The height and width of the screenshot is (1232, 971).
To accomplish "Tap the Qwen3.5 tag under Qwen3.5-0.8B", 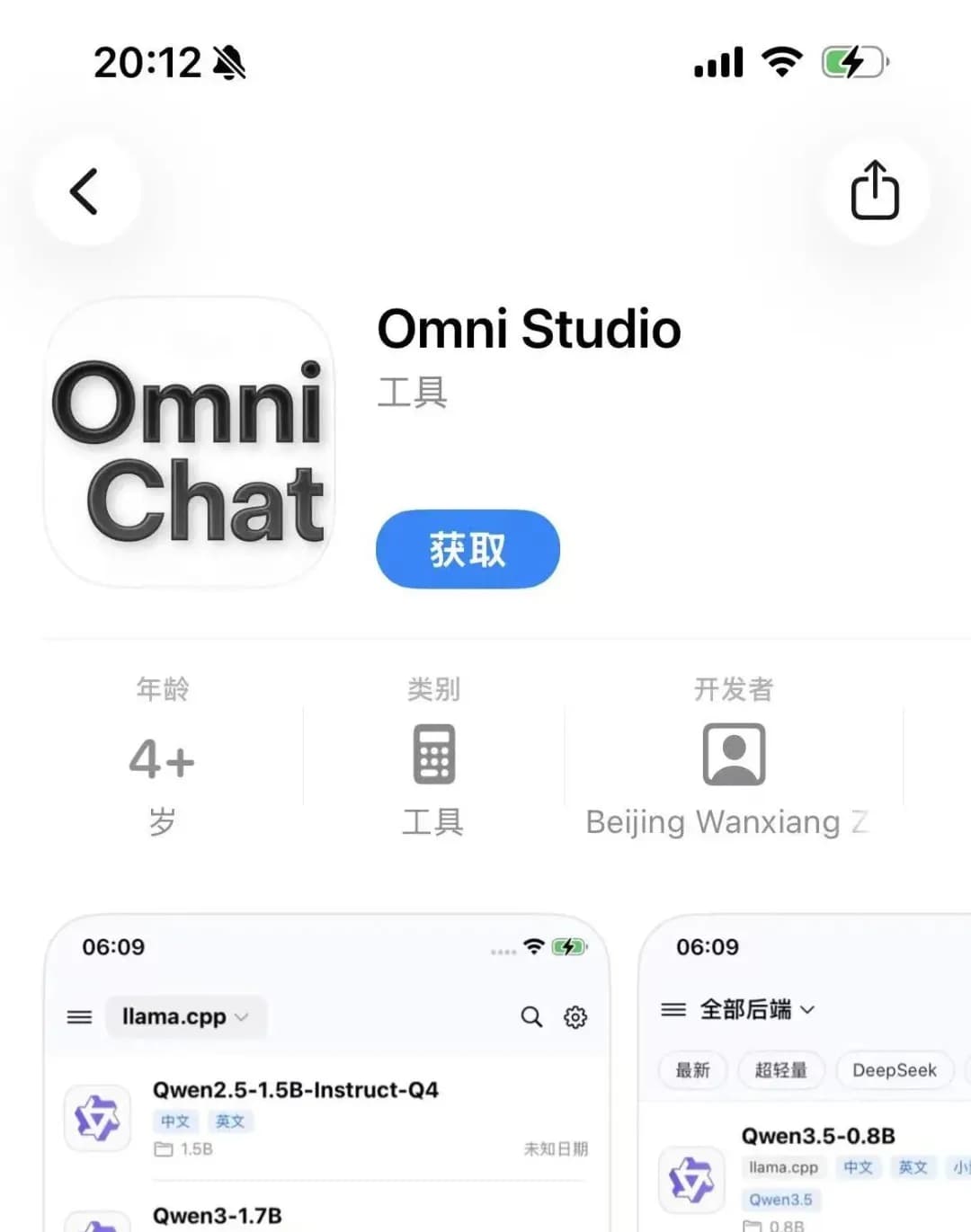I will pos(780,1199).
